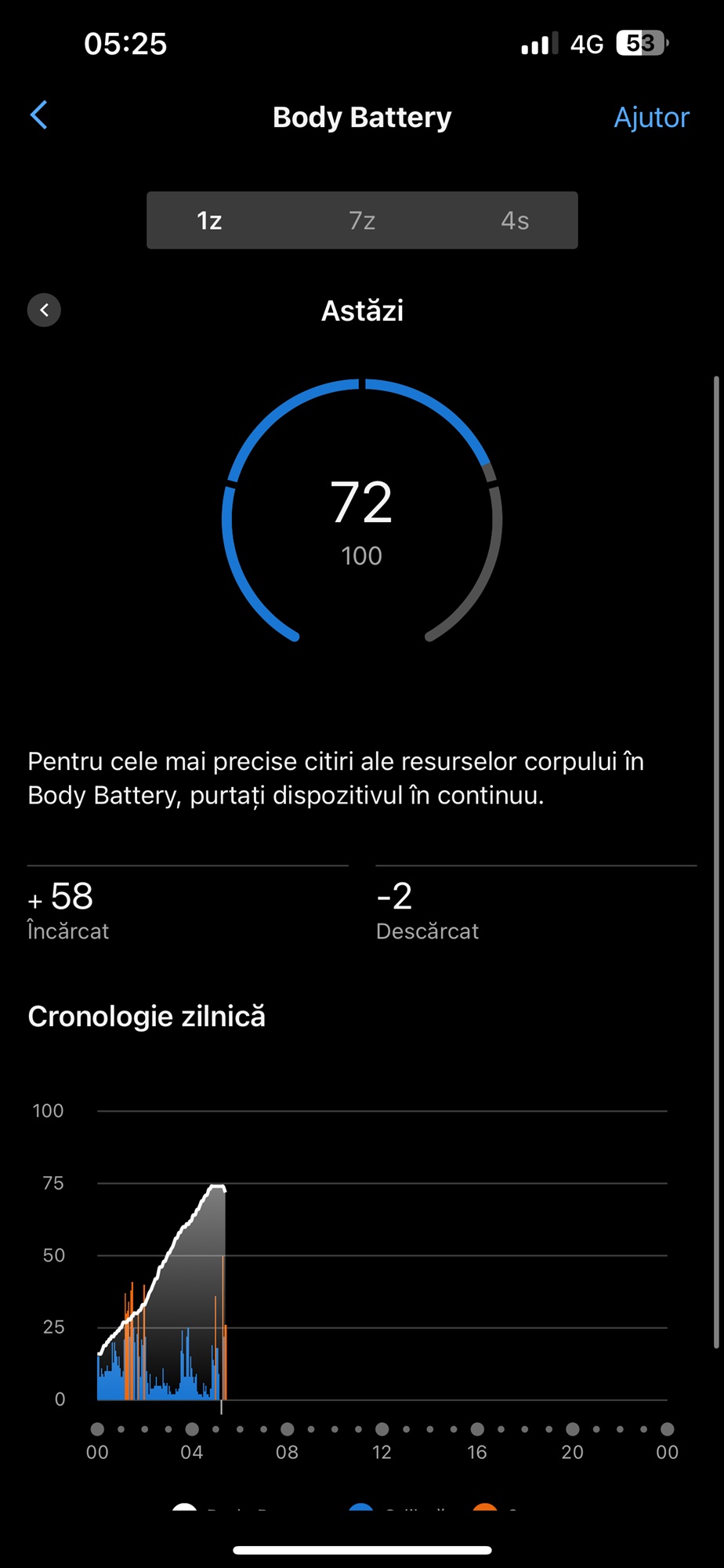724x1568 pixels.
Task: Open the Ajutor help link
Action: tap(651, 117)
